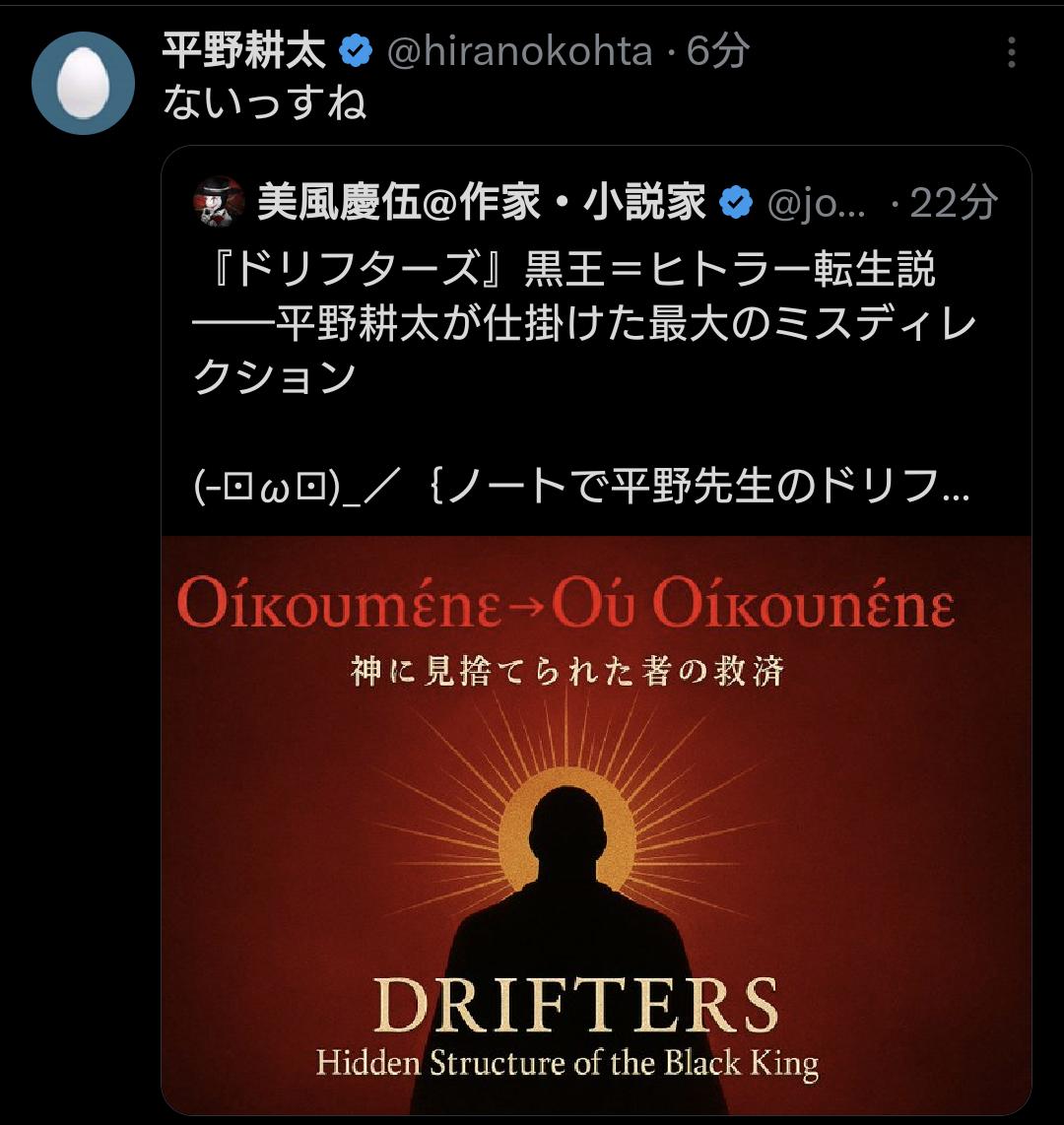Visit the @hiranokohta profile name
The height and width of the screenshot is (1125, 1064).
click(520, 51)
